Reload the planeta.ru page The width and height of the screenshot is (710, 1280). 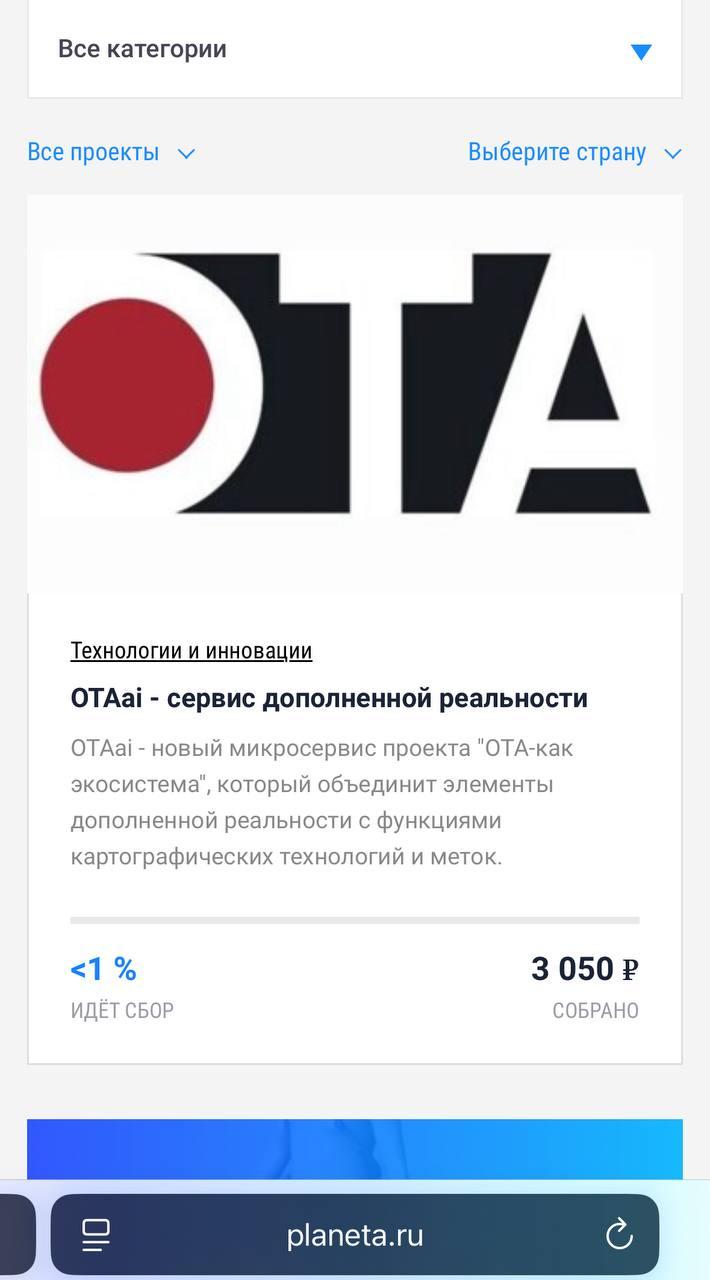point(619,1234)
